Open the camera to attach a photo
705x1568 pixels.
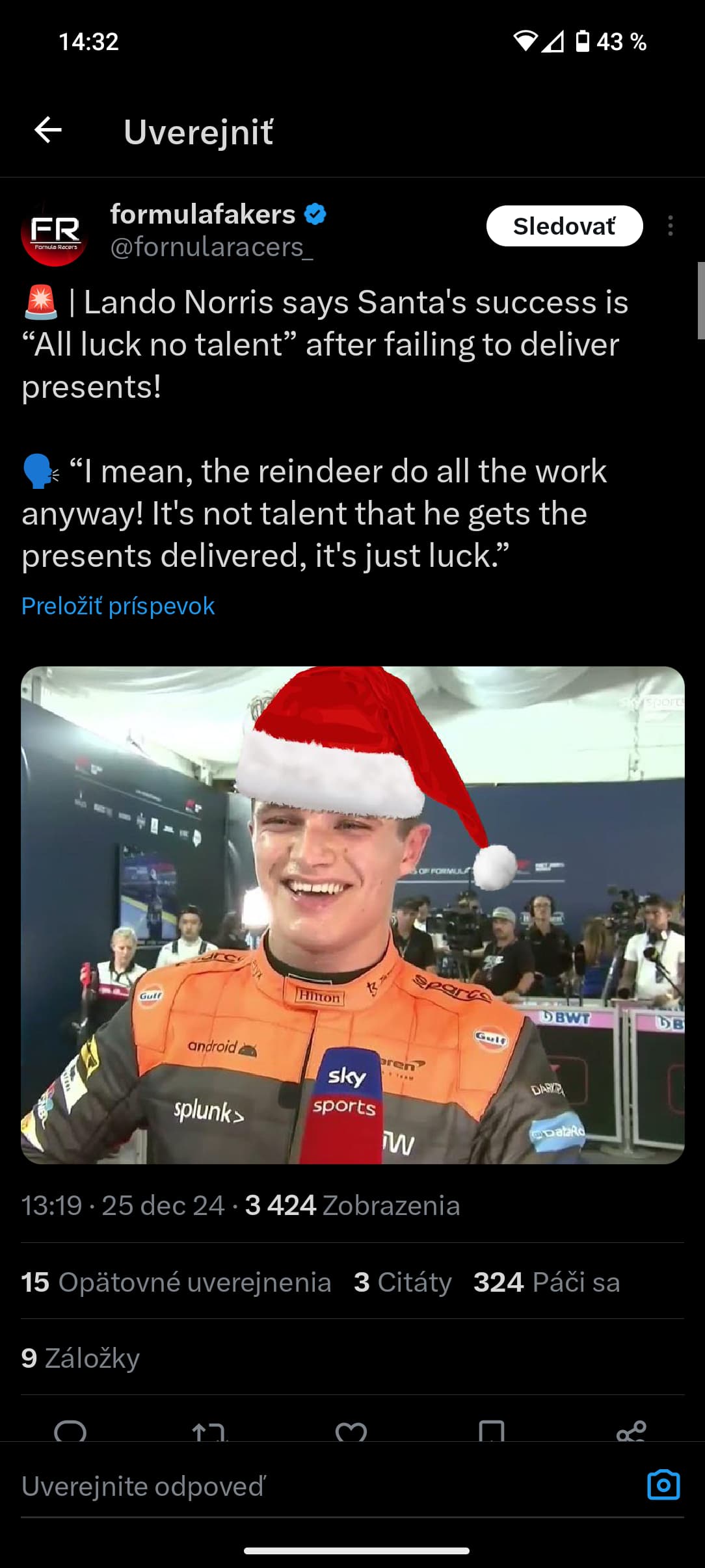coord(663,1485)
